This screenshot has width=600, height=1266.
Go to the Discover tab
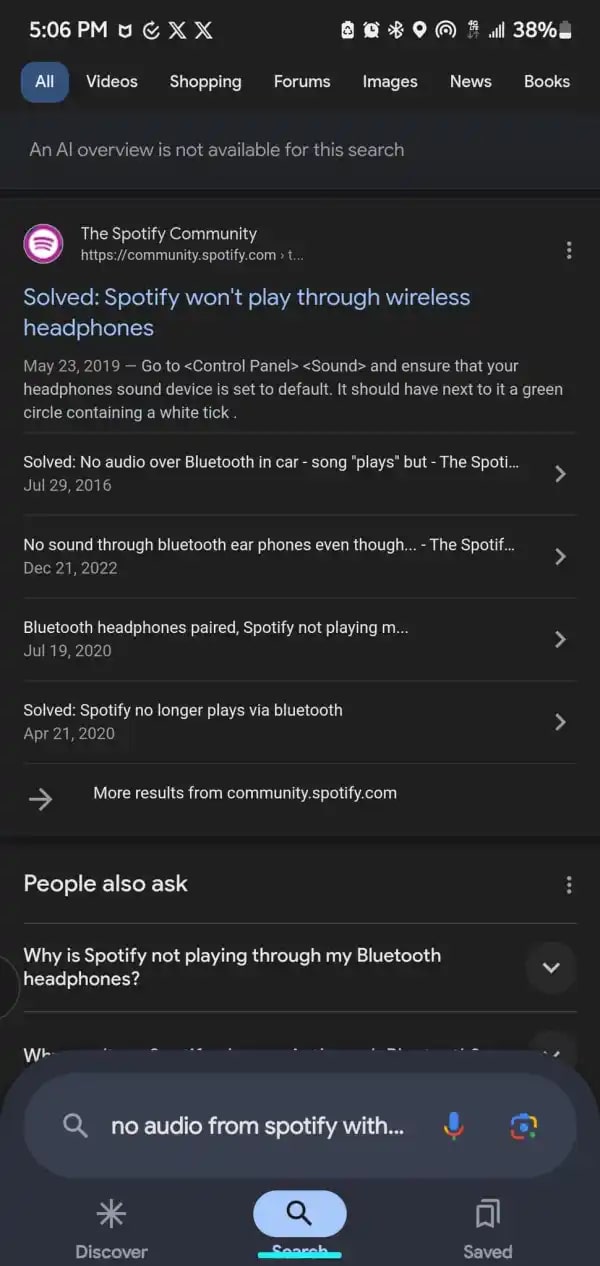111,1227
